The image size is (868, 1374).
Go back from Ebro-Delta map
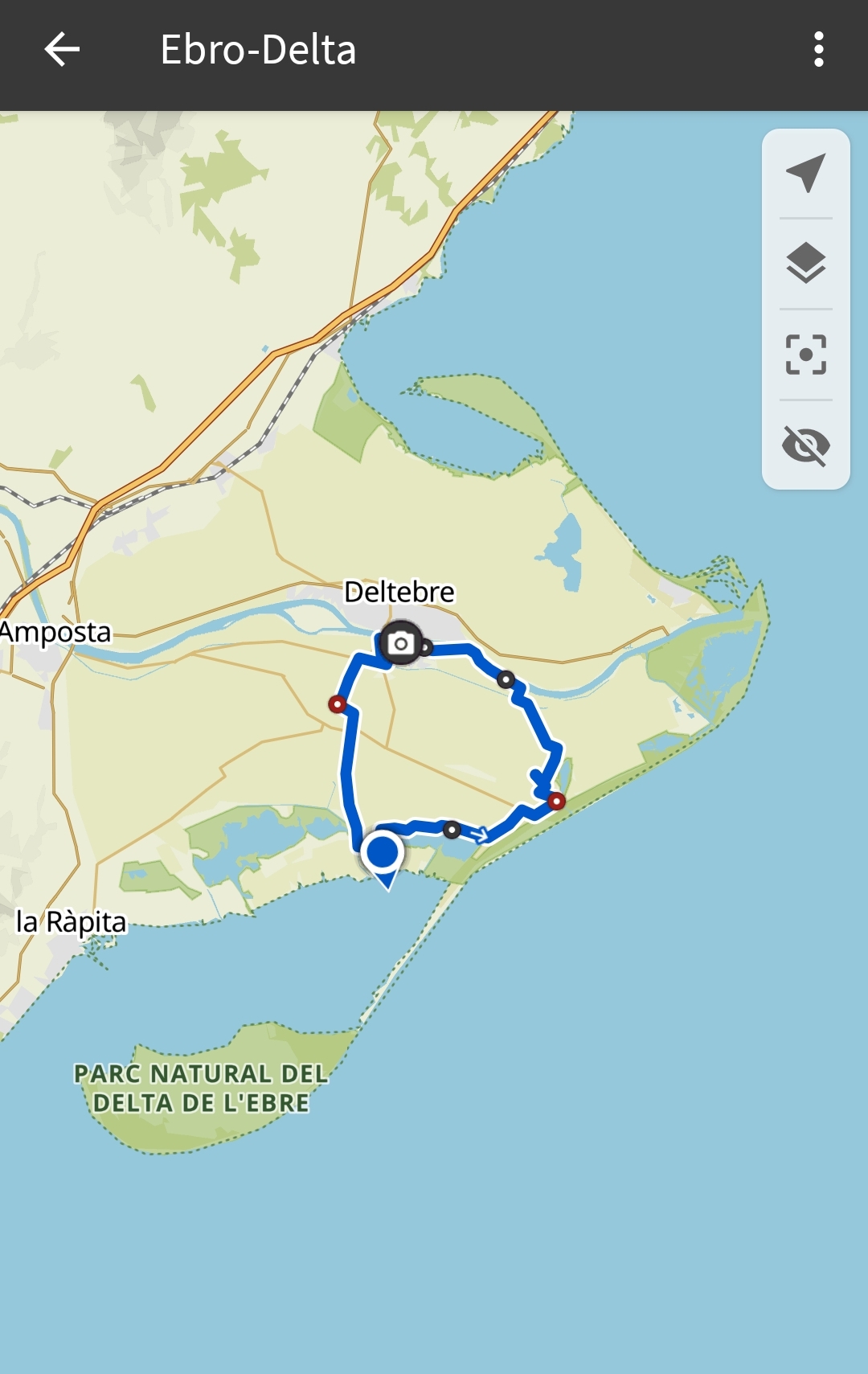62,50
